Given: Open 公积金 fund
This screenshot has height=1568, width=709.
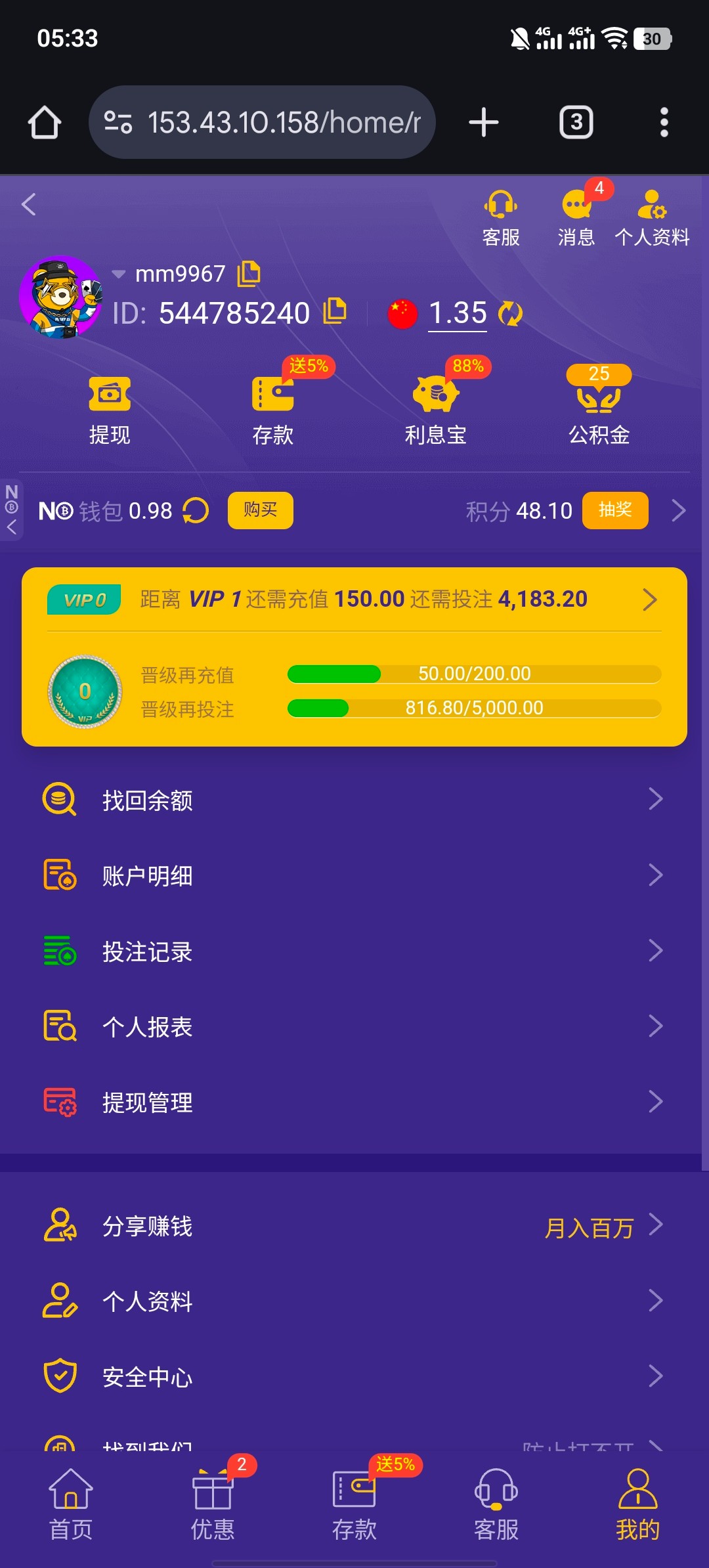Looking at the screenshot, I should point(599,410).
